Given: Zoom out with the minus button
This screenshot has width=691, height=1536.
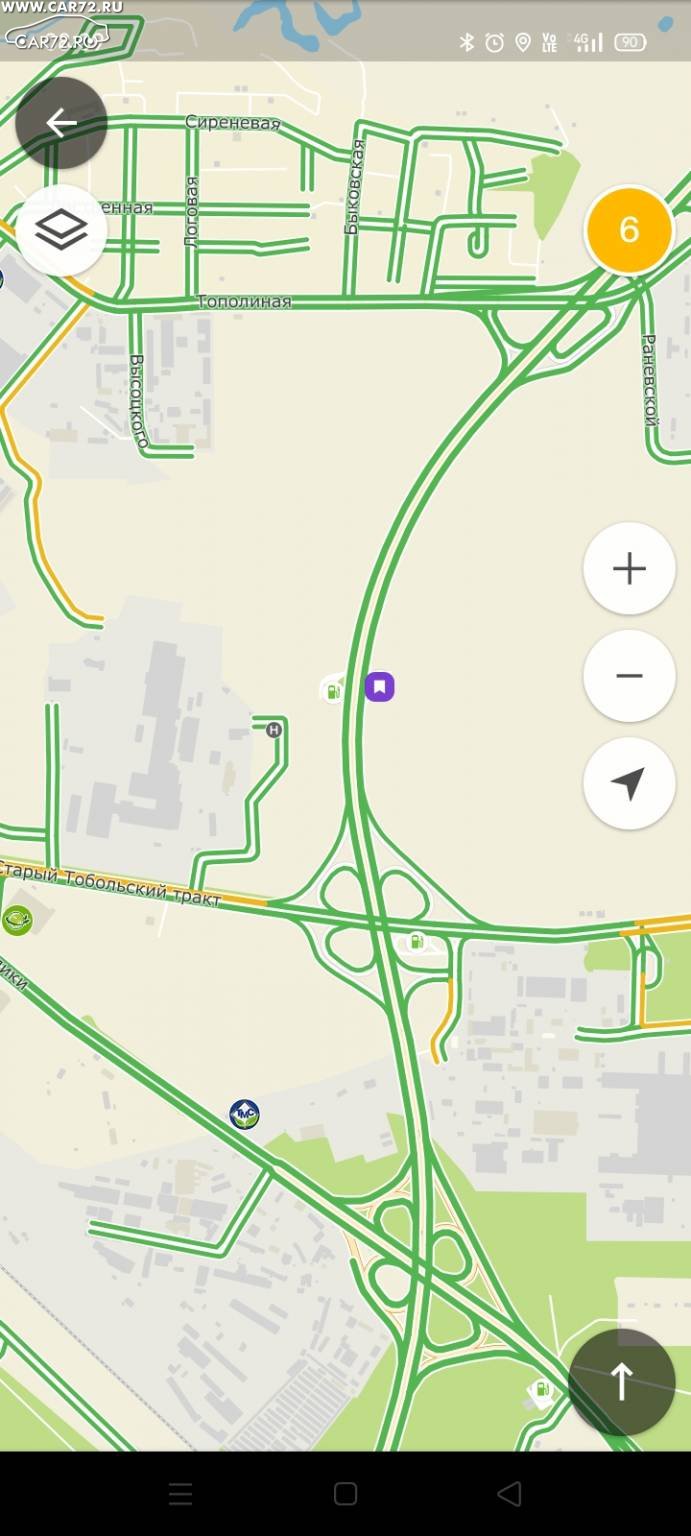Looking at the screenshot, I should (629, 676).
